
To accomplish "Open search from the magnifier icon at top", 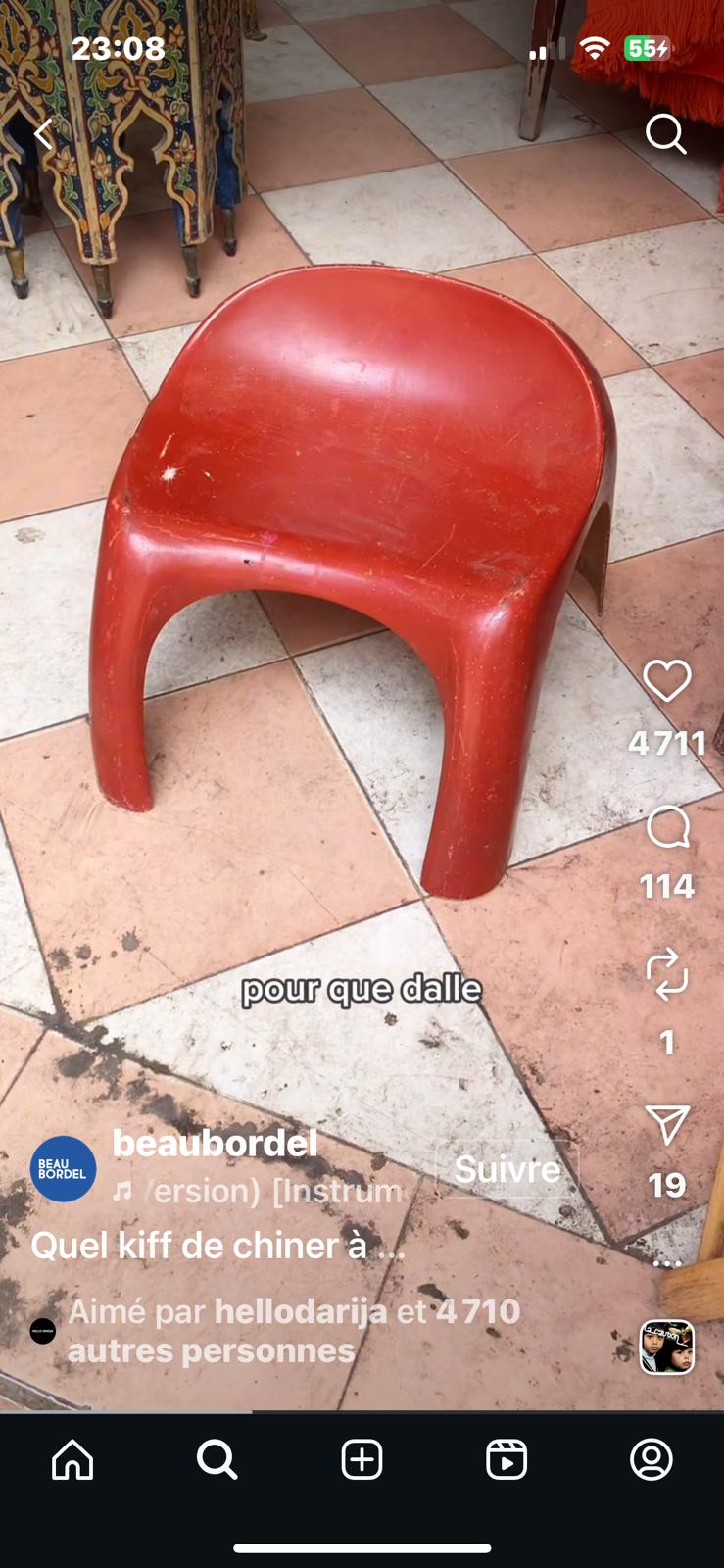I will point(666,133).
